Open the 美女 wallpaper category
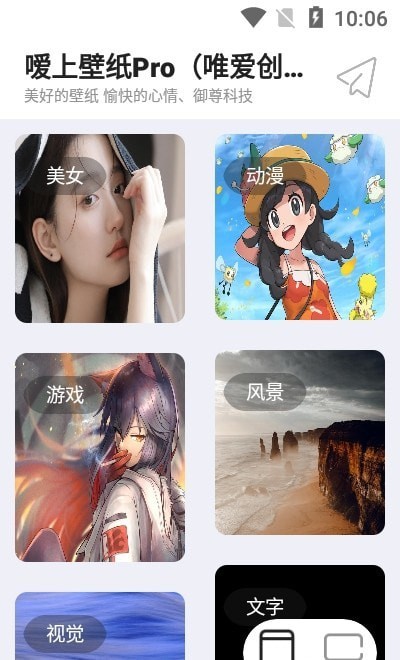 [x=100, y=229]
